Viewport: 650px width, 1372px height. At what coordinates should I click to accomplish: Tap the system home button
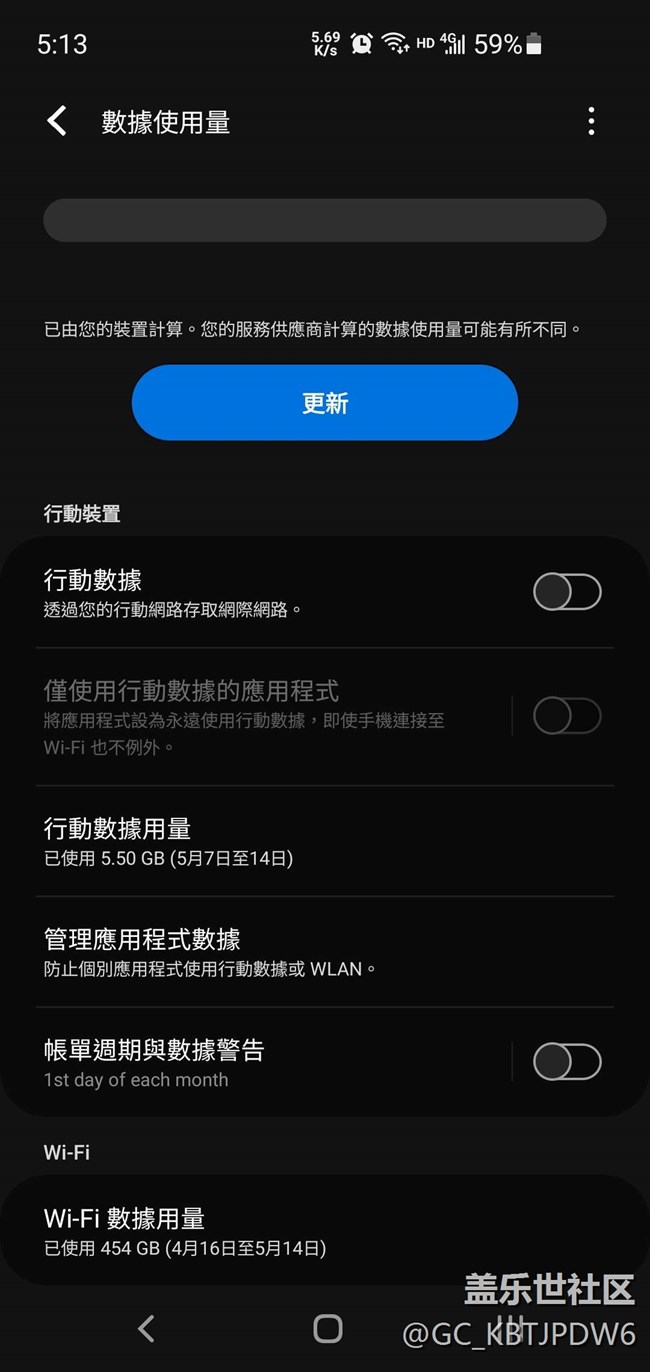(x=327, y=1328)
